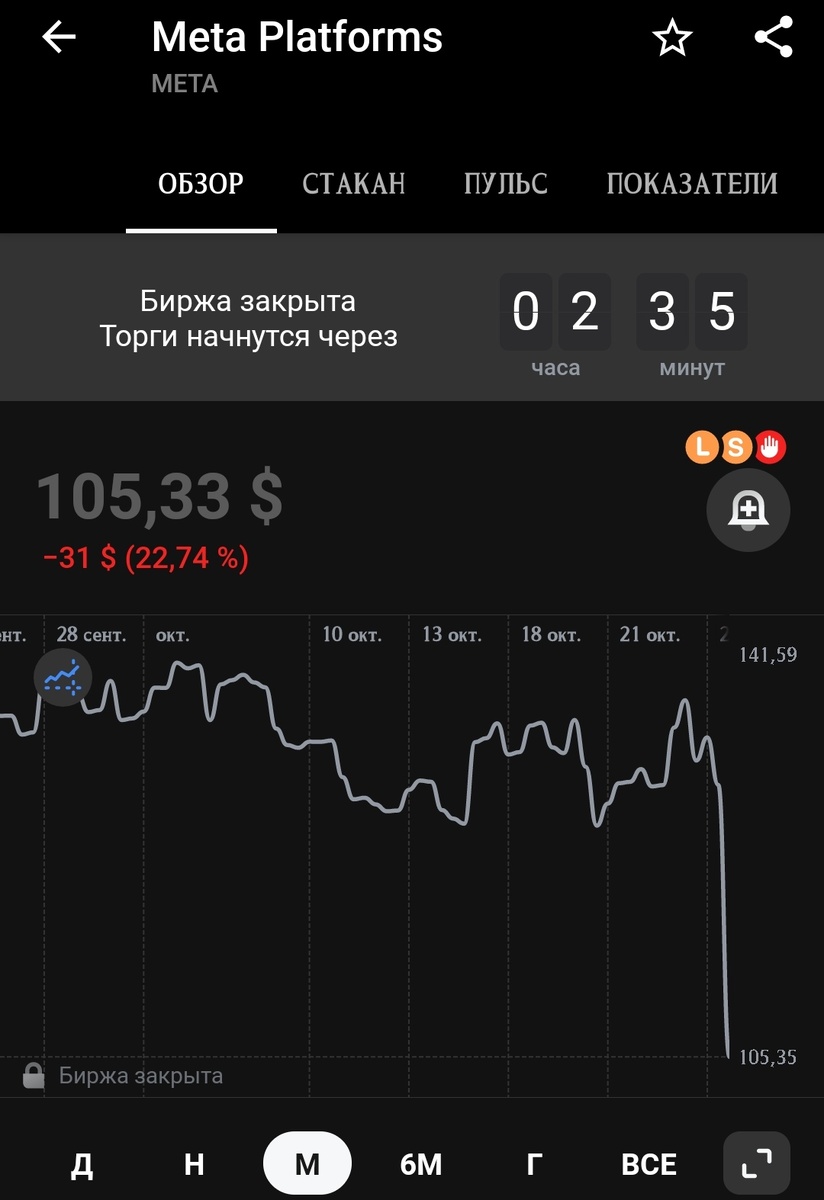The height and width of the screenshot is (1200, 824).
Task: Add Meta Platforms to favorites via star
Action: click(673, 37)
